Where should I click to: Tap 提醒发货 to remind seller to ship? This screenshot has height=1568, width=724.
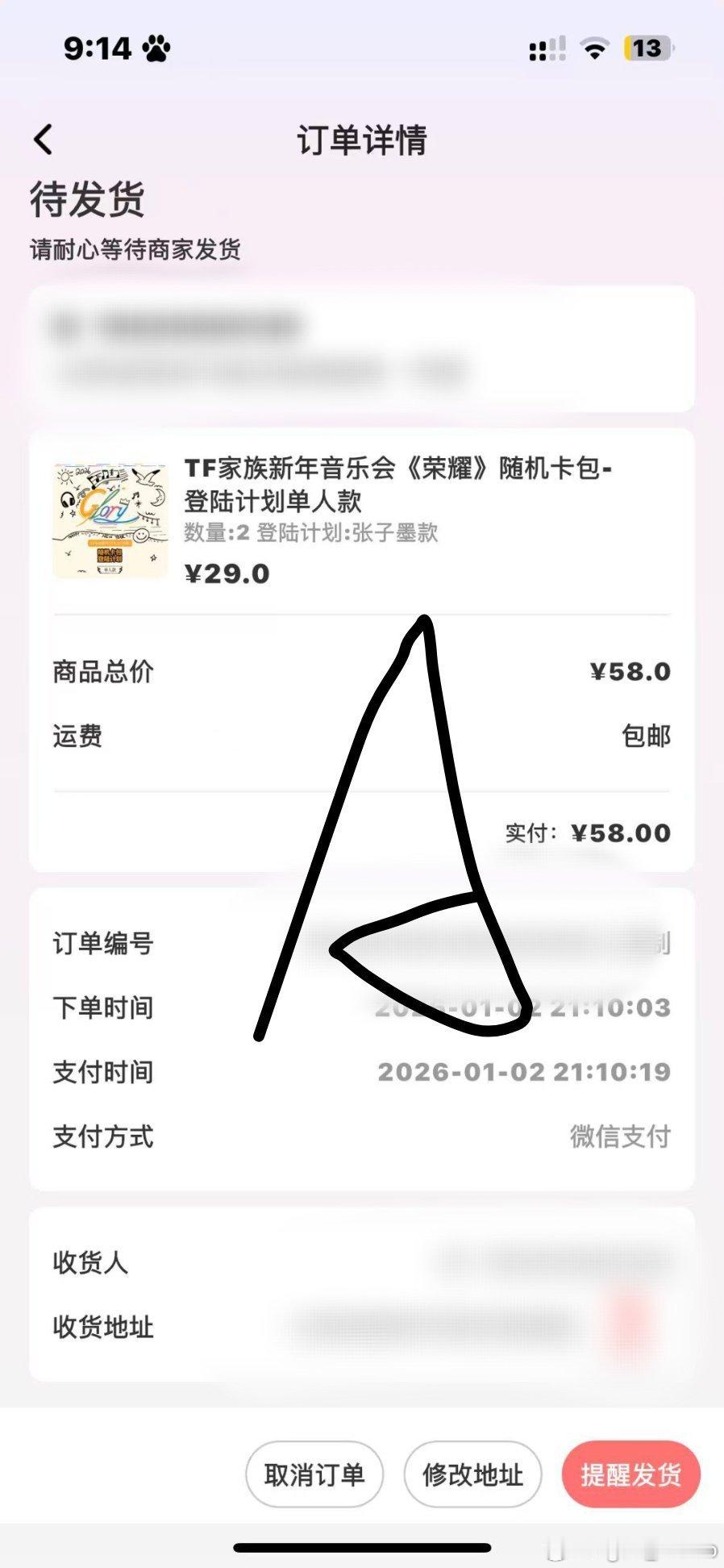(630, 1474)
